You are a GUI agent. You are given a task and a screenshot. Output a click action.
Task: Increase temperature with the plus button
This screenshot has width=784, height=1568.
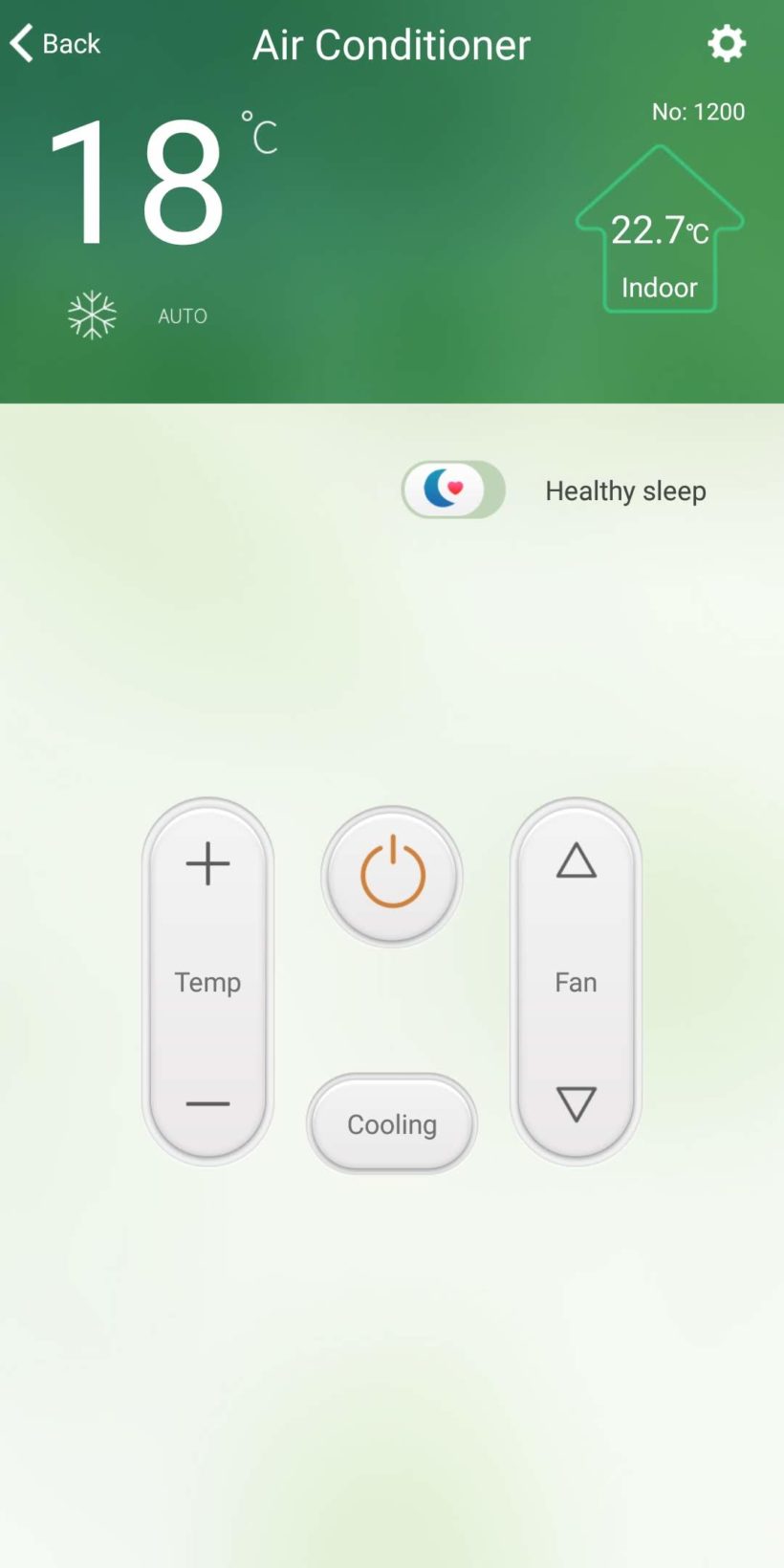click(x=207, y=863)
